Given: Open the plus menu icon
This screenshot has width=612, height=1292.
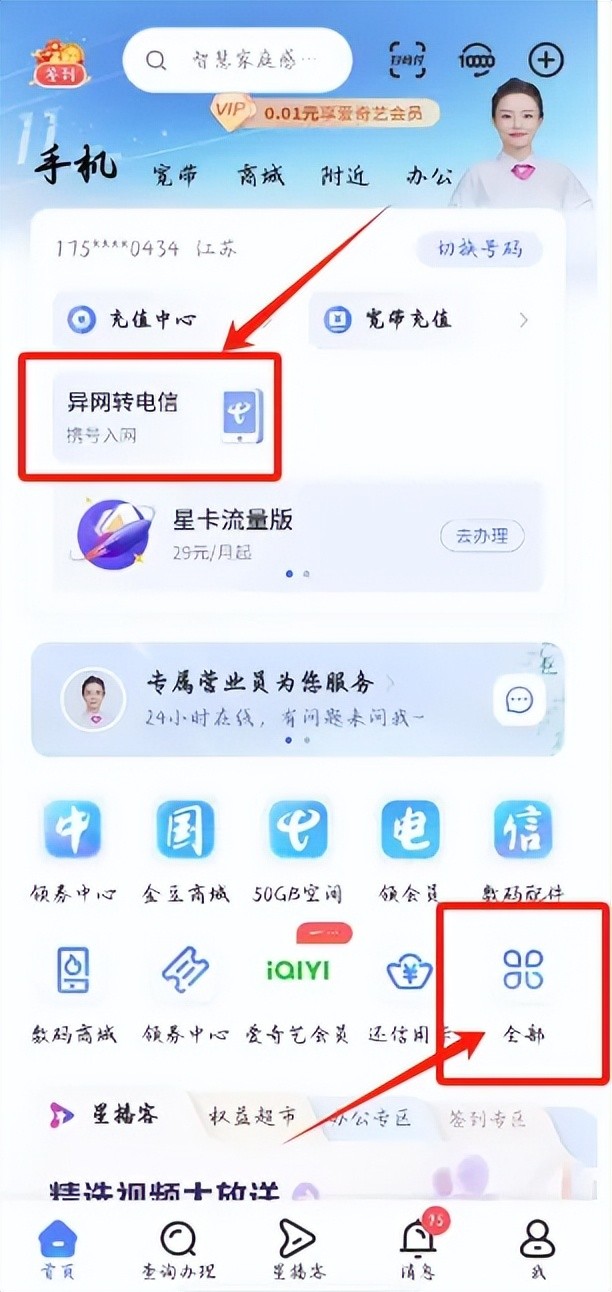Looking at the screenshot, I should pos(546,60).
